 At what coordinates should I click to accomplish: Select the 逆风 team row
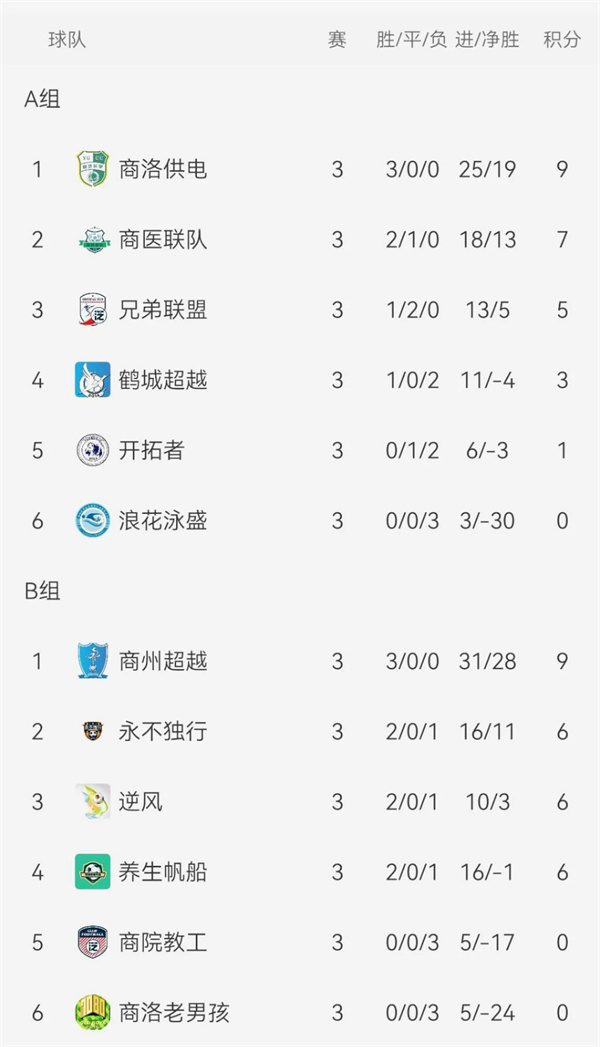pyautogui.click(x=141, y=802)
